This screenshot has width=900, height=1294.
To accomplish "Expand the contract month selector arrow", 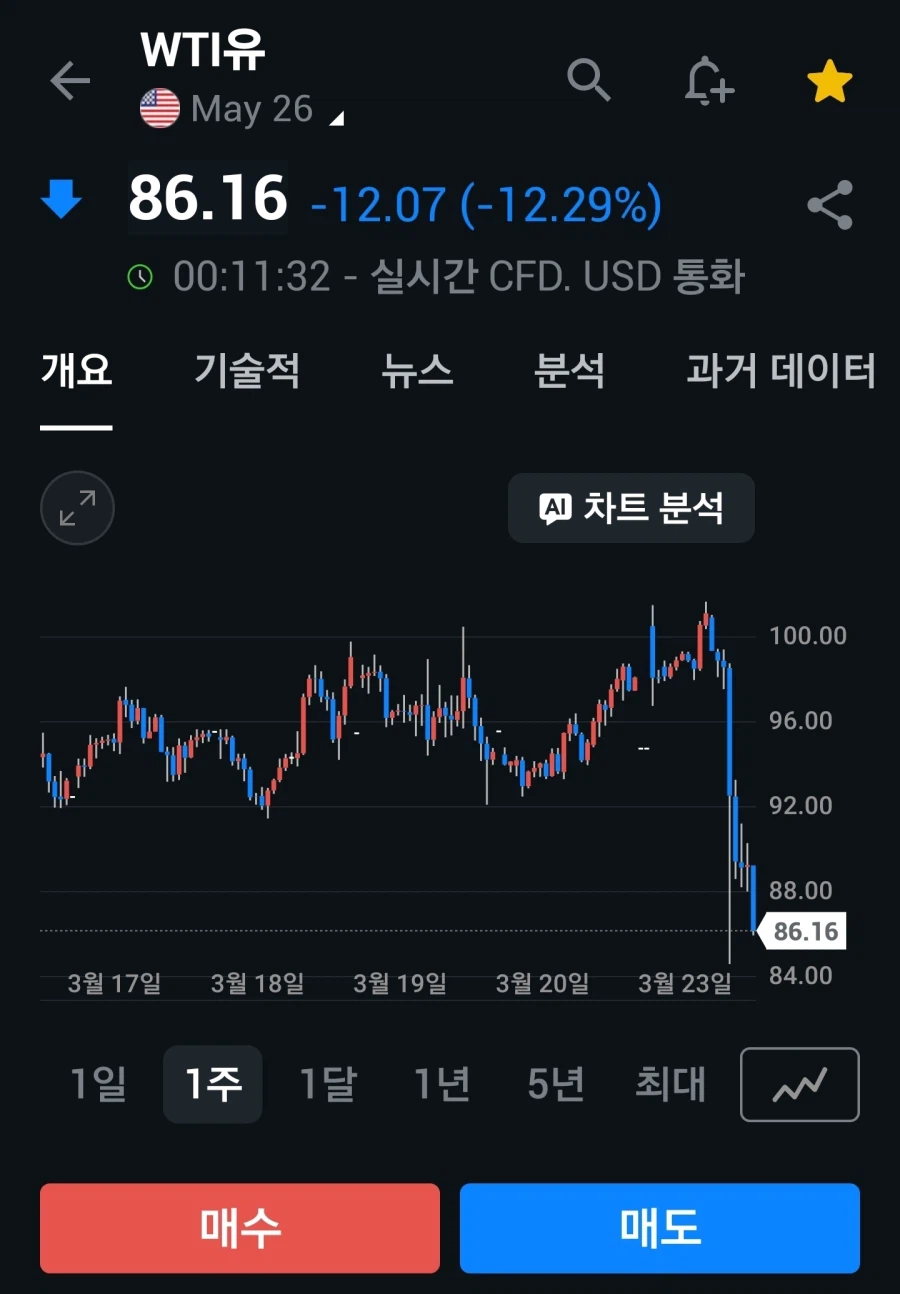I will [337, 117].
